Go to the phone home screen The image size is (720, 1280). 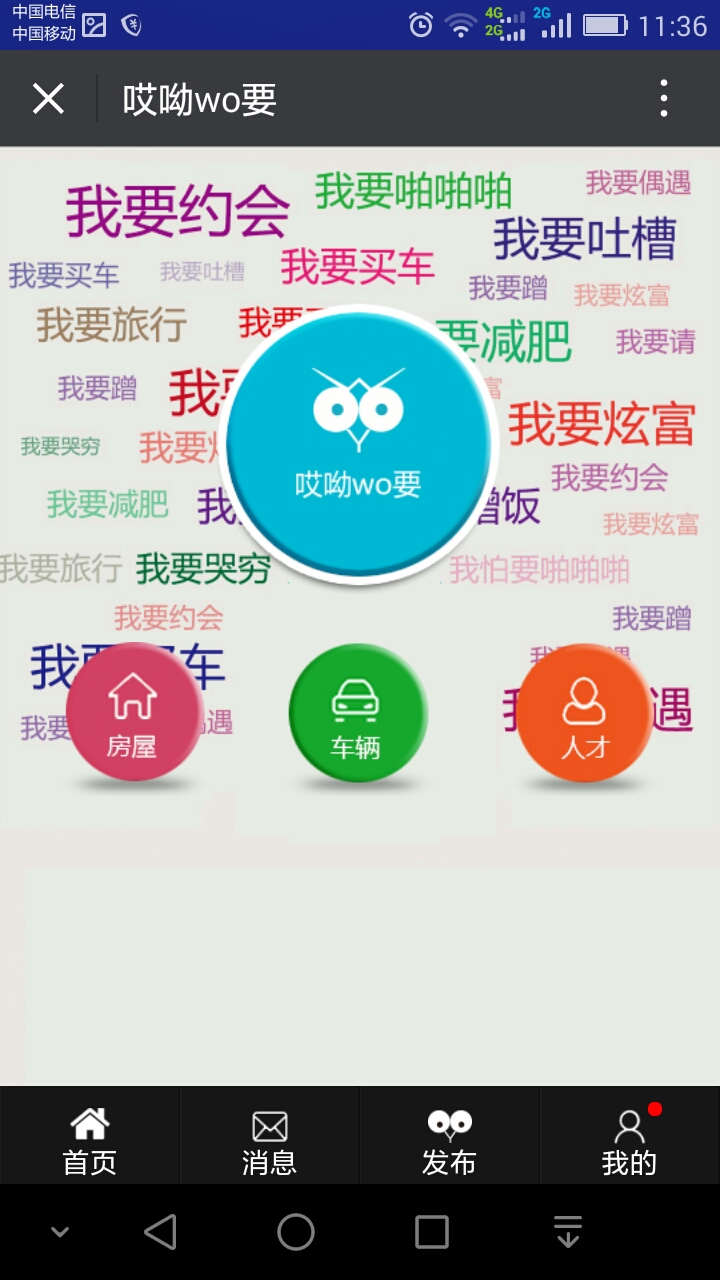click(x=296, y=1232)
